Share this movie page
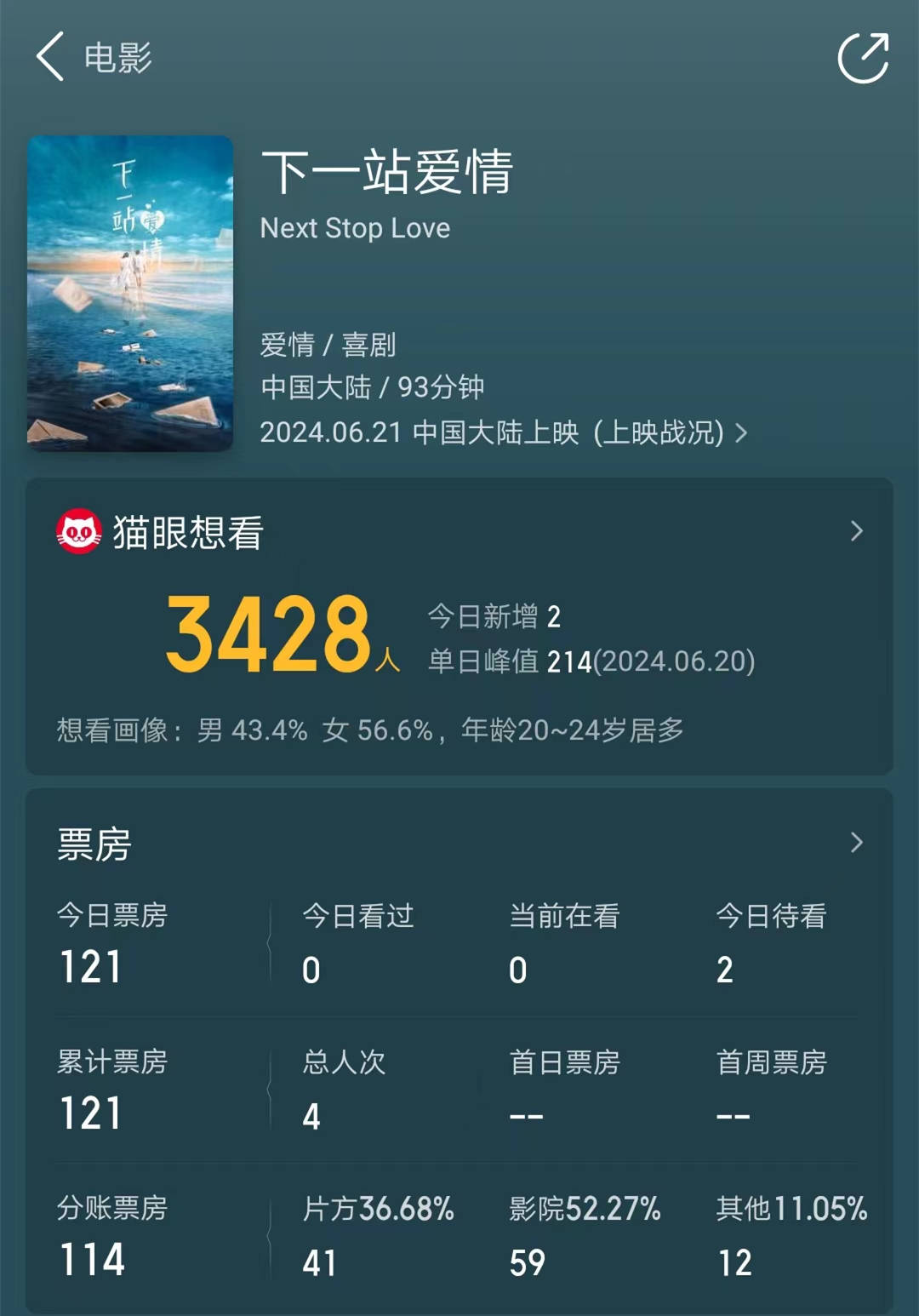Image resolution: width=919 pixels, height=1316 pixels. click(x=863, y=58)
